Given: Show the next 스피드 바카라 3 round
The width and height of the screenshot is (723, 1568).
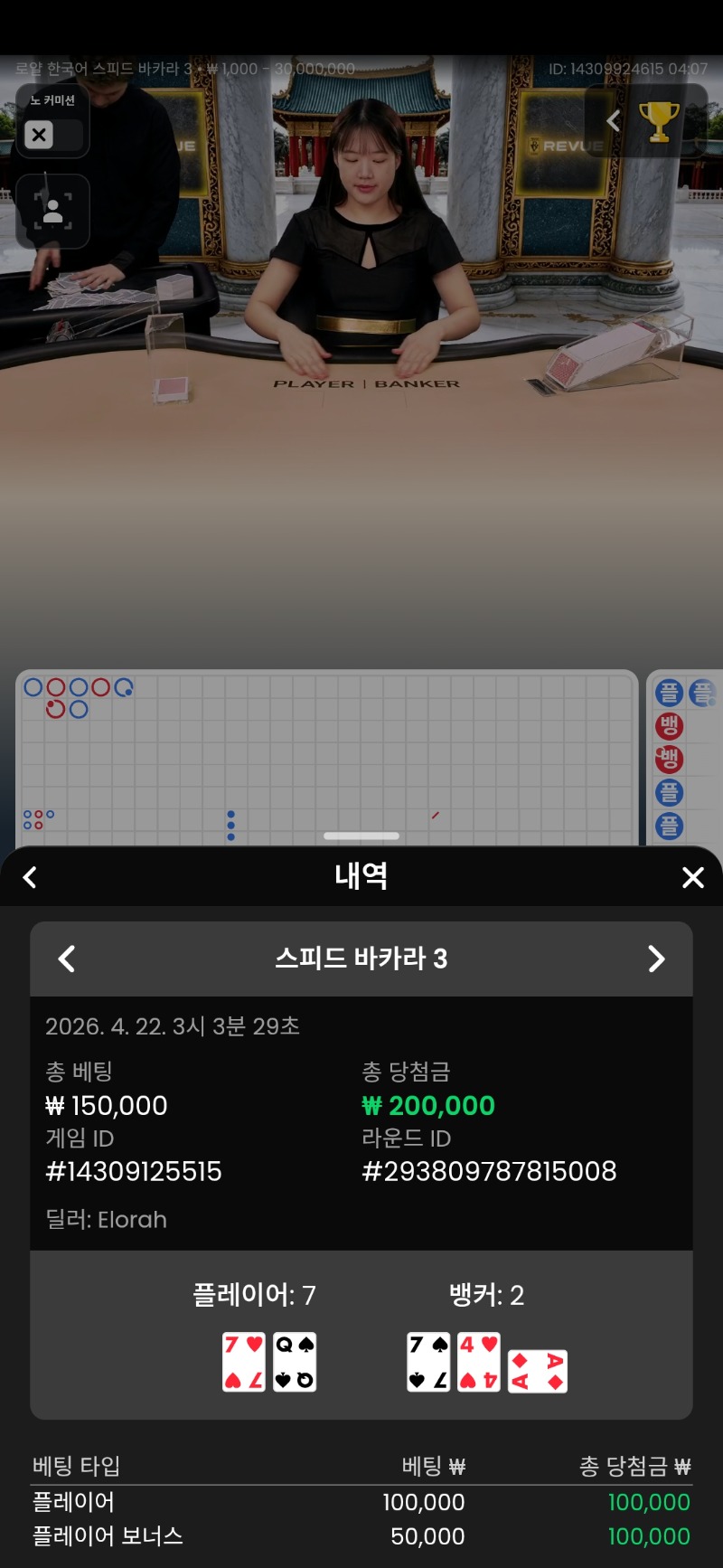Looking at the screenshot, I should 656,959.
